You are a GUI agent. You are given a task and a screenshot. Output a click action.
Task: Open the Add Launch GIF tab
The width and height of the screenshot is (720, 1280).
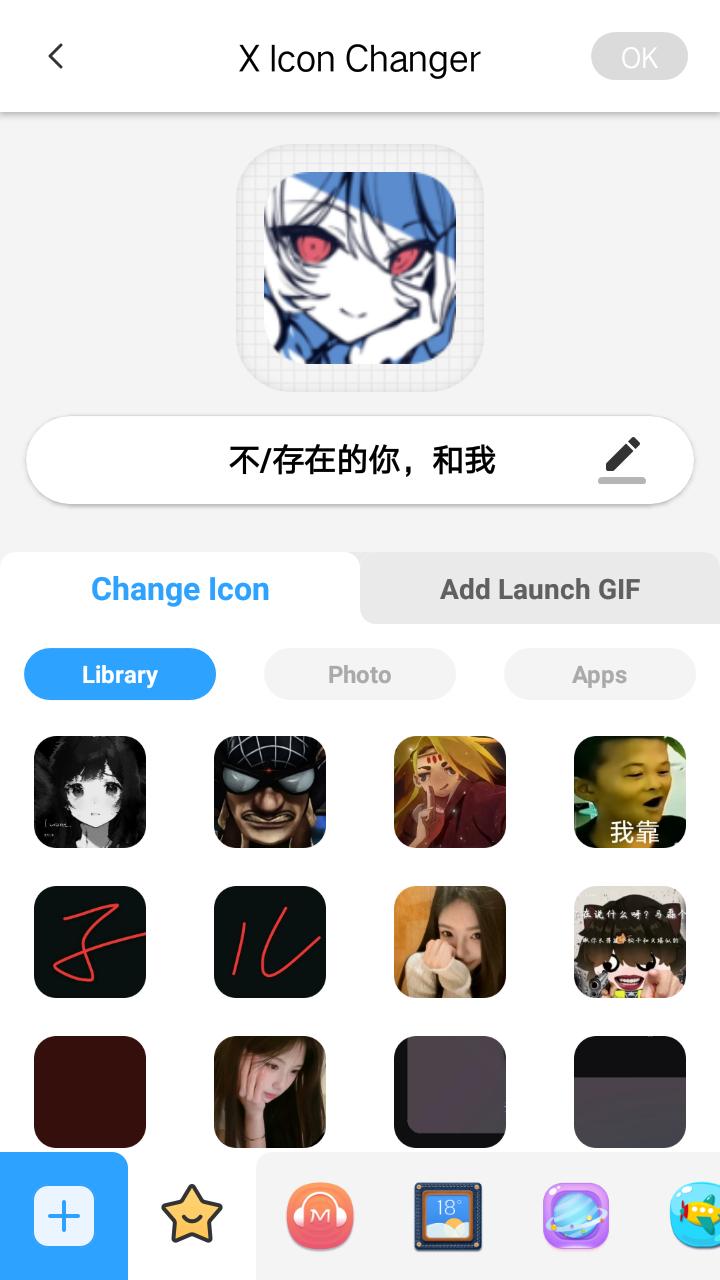(x=540, y=589)
